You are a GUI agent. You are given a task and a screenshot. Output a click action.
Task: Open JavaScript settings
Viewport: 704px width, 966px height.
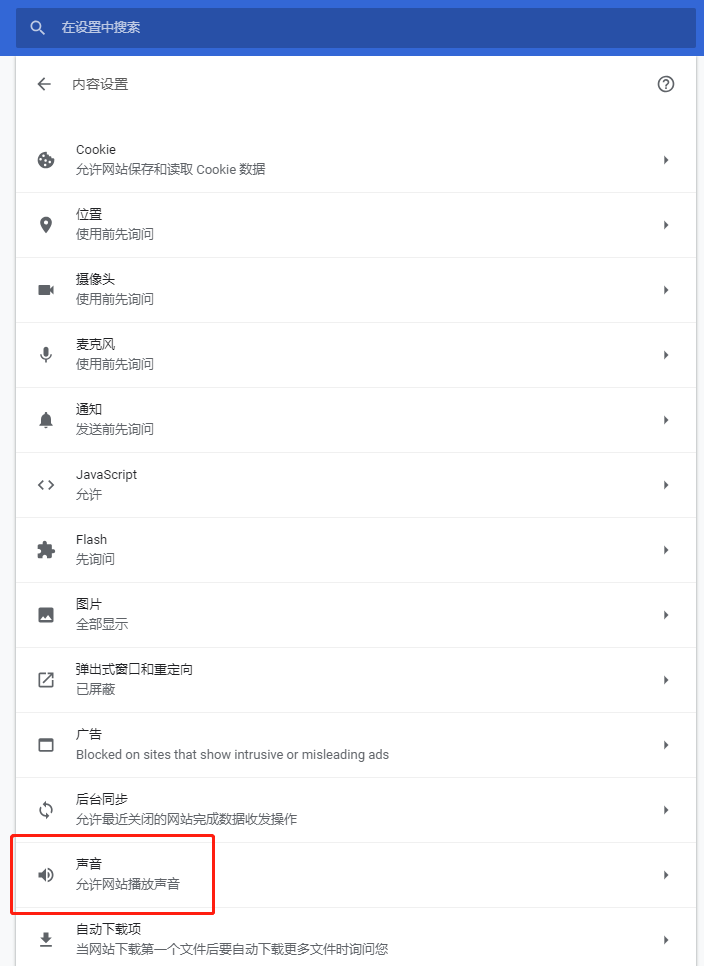point(355,485)
